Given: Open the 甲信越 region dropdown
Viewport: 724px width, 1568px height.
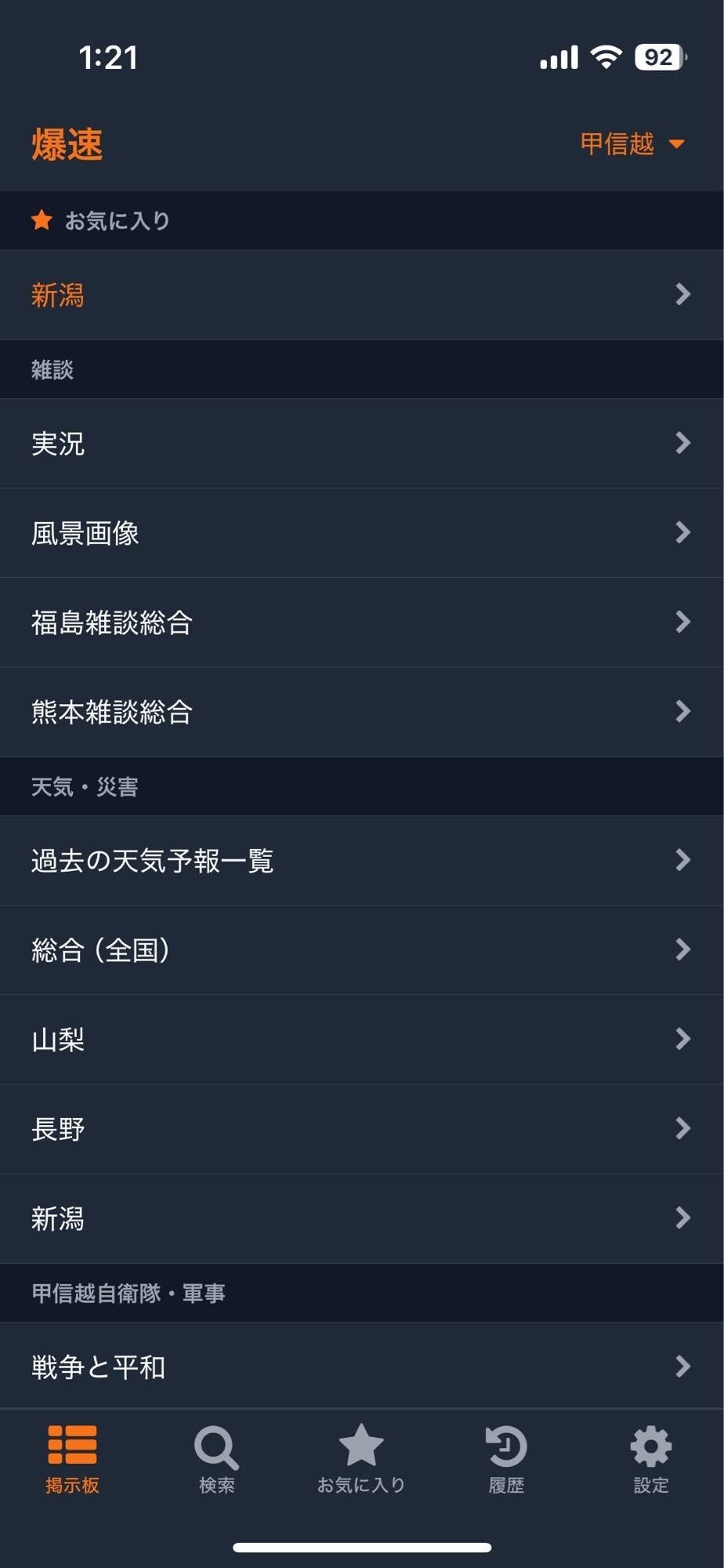Looking at the screenshot, I should point(632,144).
